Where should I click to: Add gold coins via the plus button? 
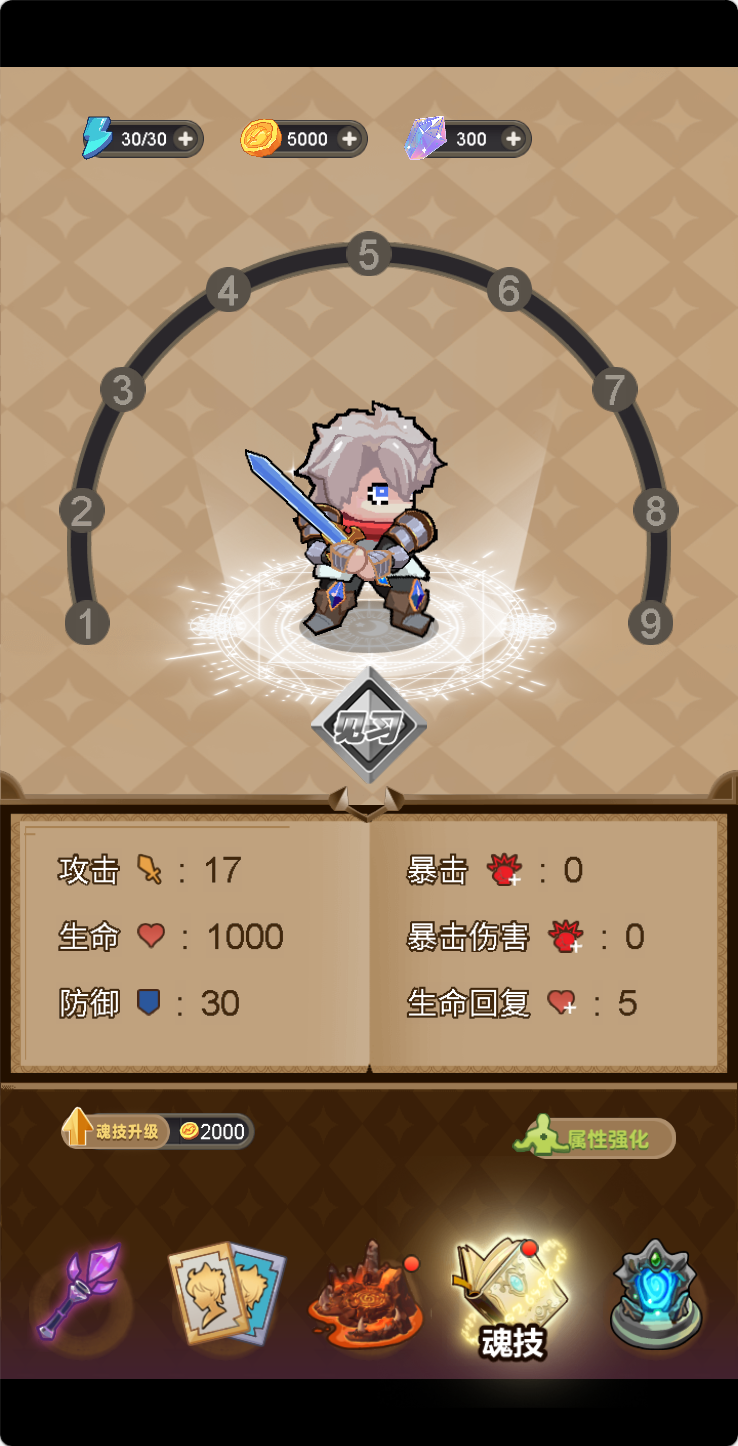tap(349, 139)
